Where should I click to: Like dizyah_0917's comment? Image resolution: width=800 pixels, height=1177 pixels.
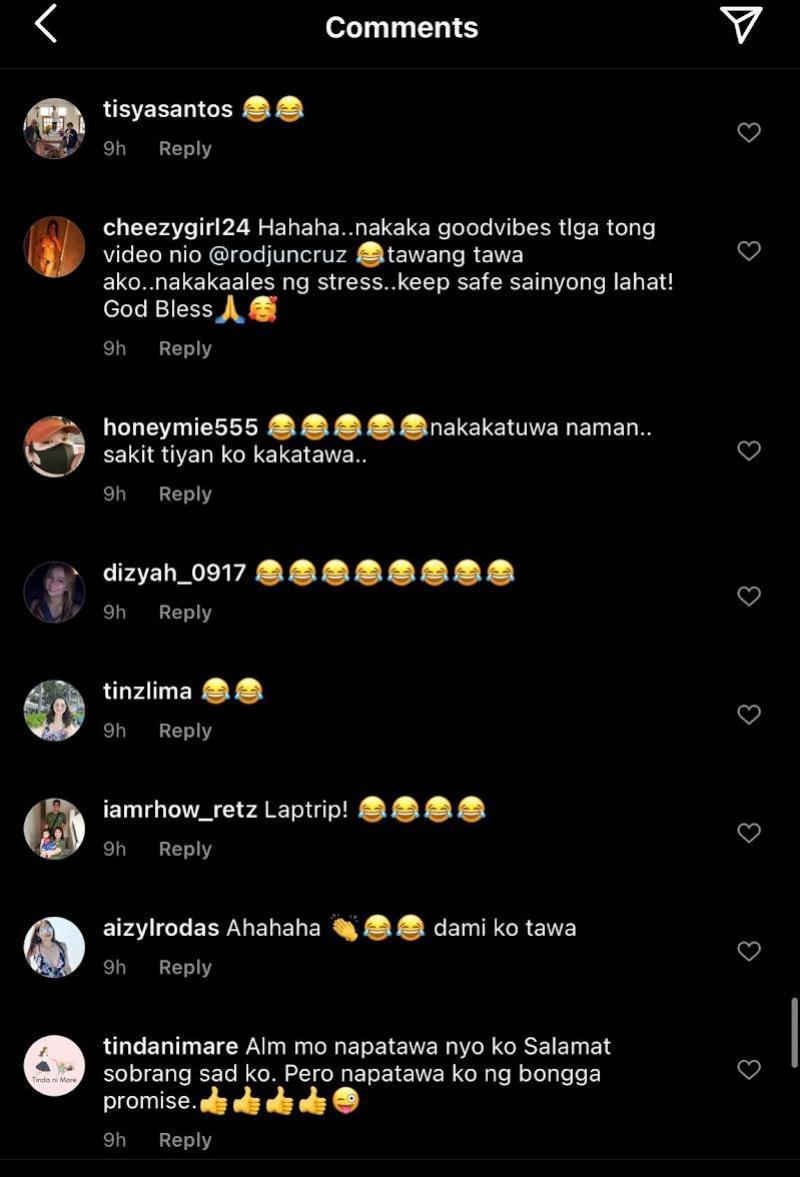click(749, 596)
